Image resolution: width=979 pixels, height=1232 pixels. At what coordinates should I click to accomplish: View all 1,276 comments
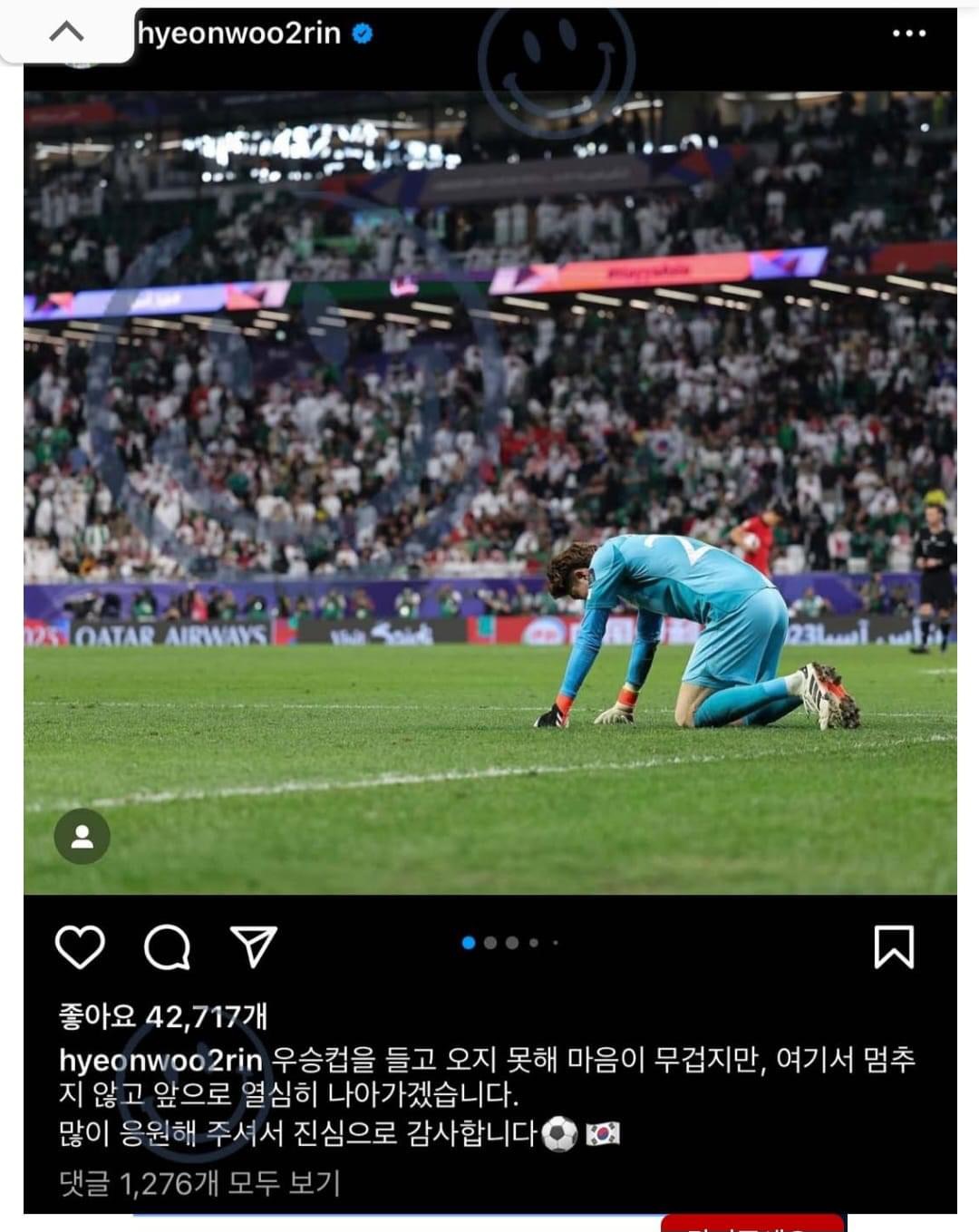click(200, 1183)
